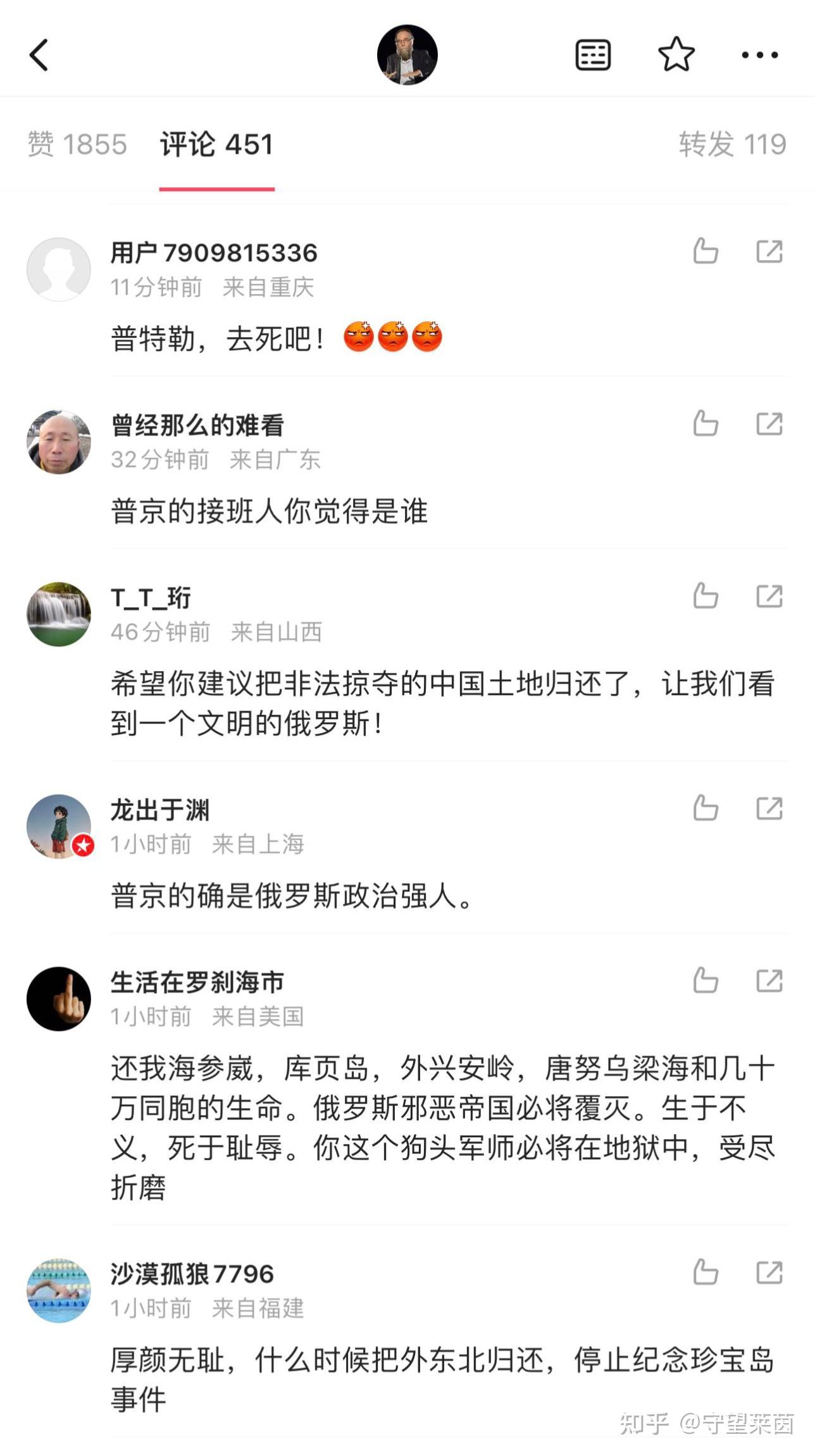Open T_T_珩's waterfall avatar
The image size is (815, 1456).
coord(59,614)
